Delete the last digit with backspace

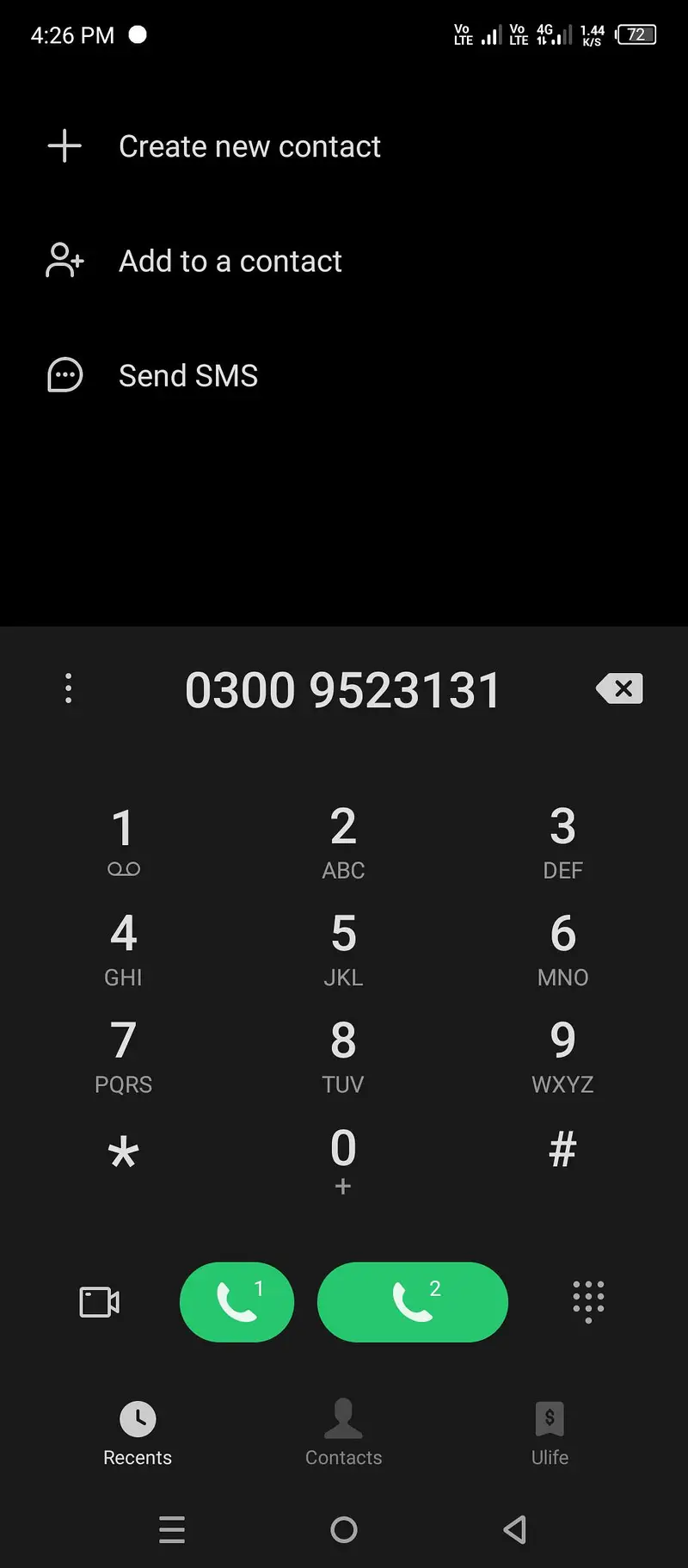click(619, 688)
